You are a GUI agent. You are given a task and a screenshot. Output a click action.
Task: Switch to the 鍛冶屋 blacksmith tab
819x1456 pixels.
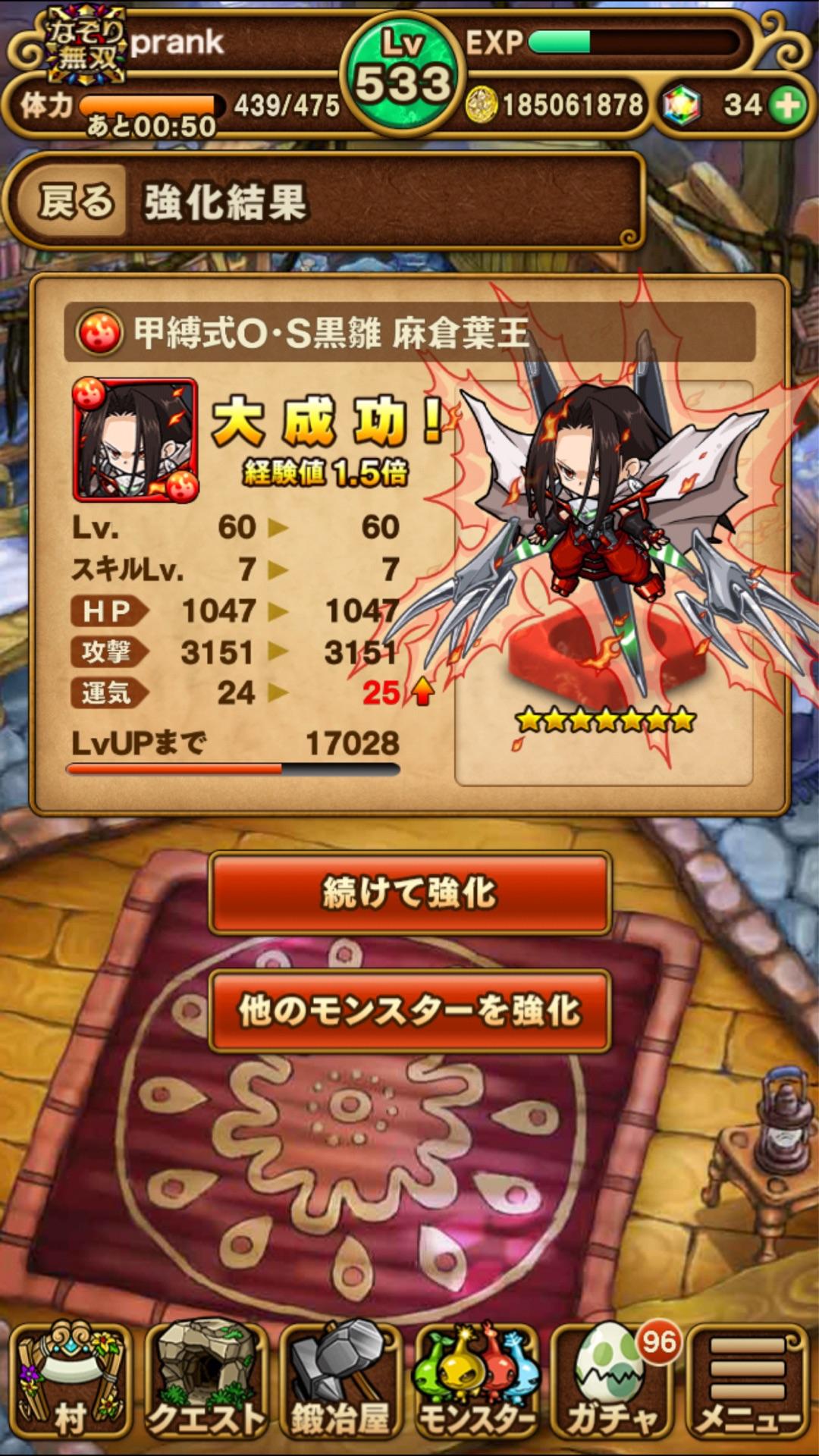(340, 1382)
